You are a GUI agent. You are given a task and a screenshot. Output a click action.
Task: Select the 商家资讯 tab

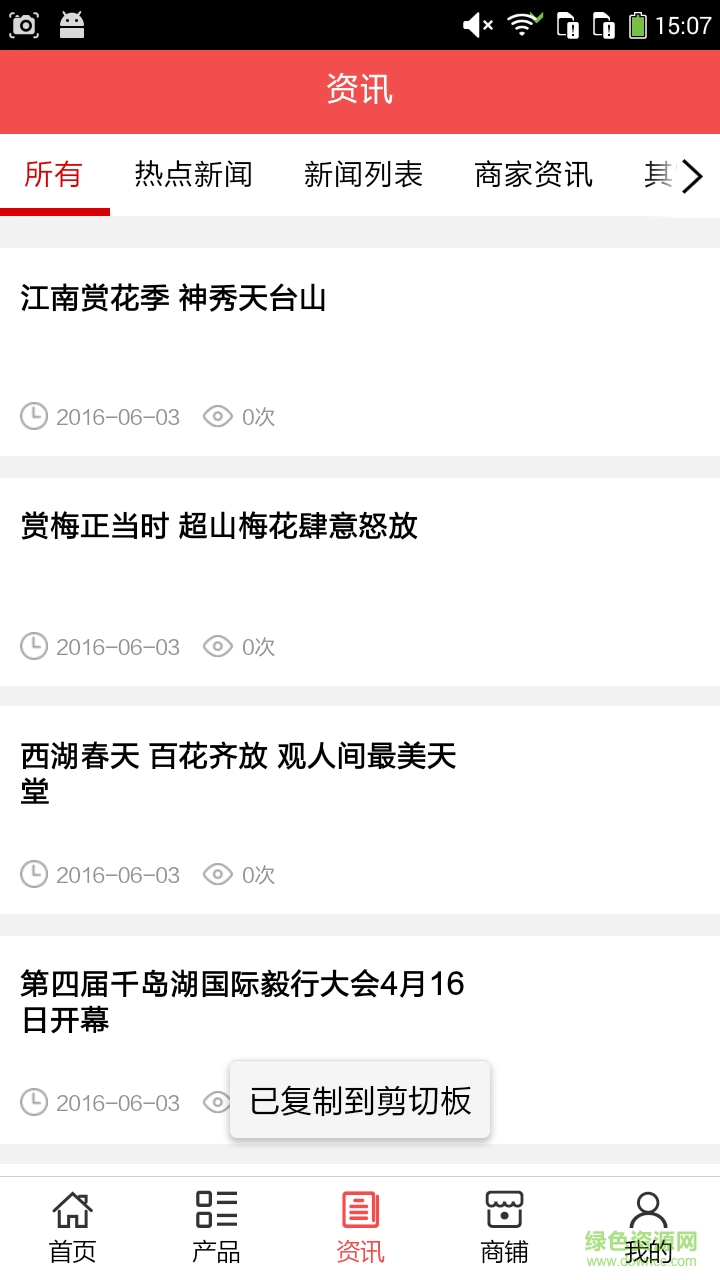533,175
